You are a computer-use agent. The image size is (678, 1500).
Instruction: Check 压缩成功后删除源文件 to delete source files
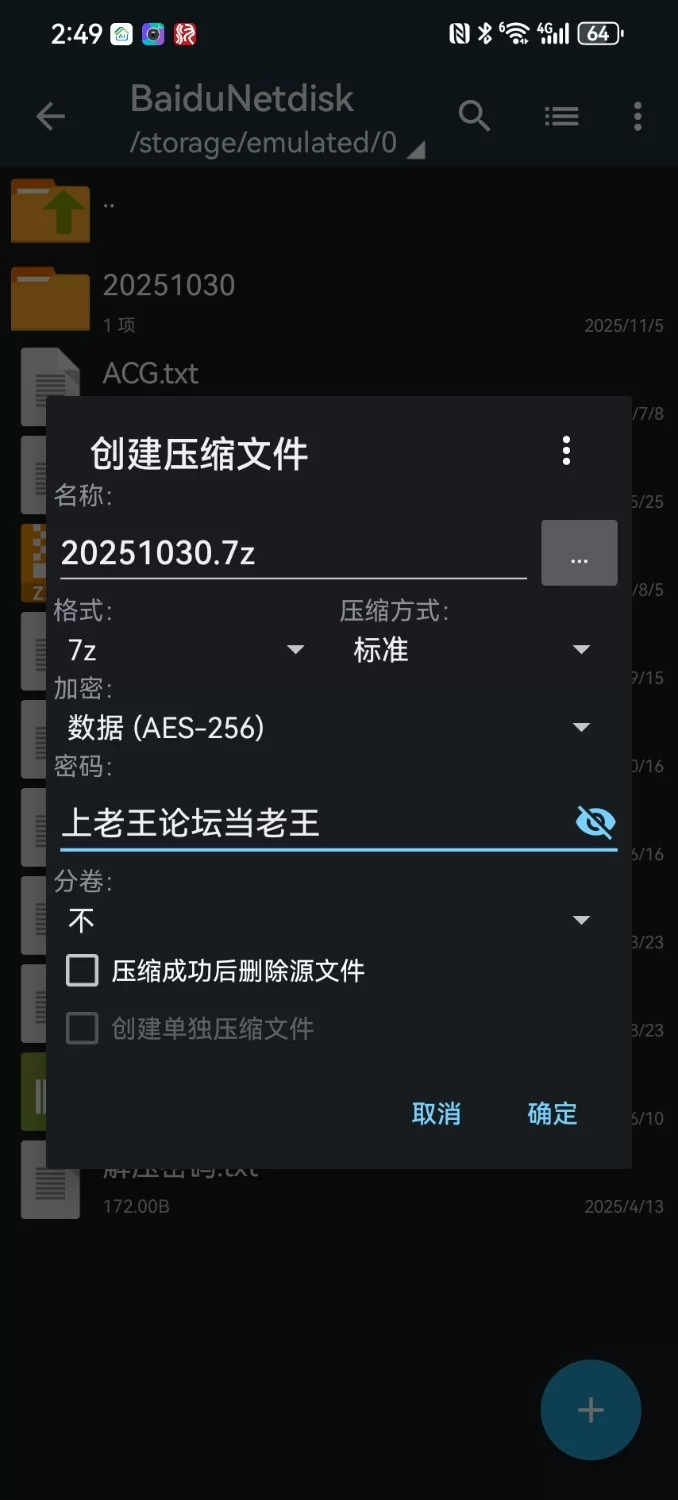[82, 970]
